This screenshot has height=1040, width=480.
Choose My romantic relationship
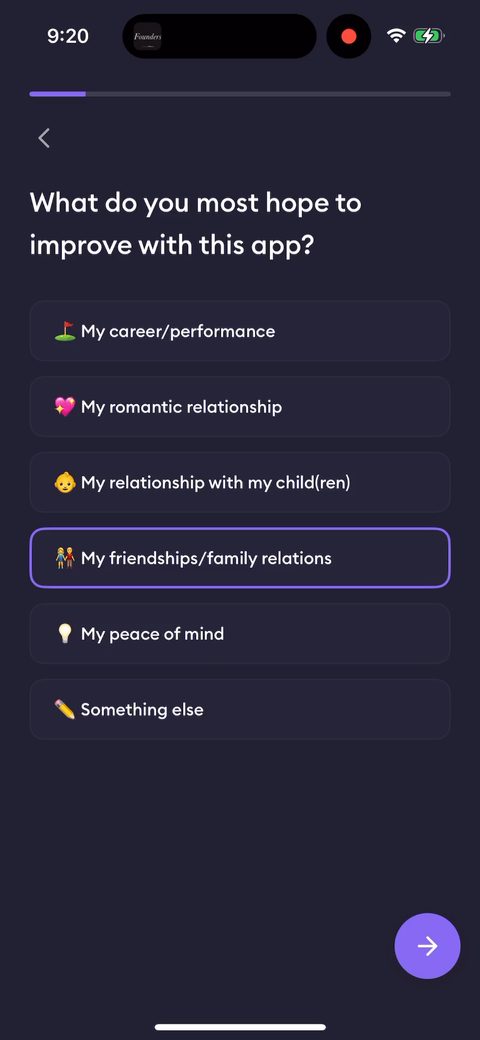[x=240, y=407]
